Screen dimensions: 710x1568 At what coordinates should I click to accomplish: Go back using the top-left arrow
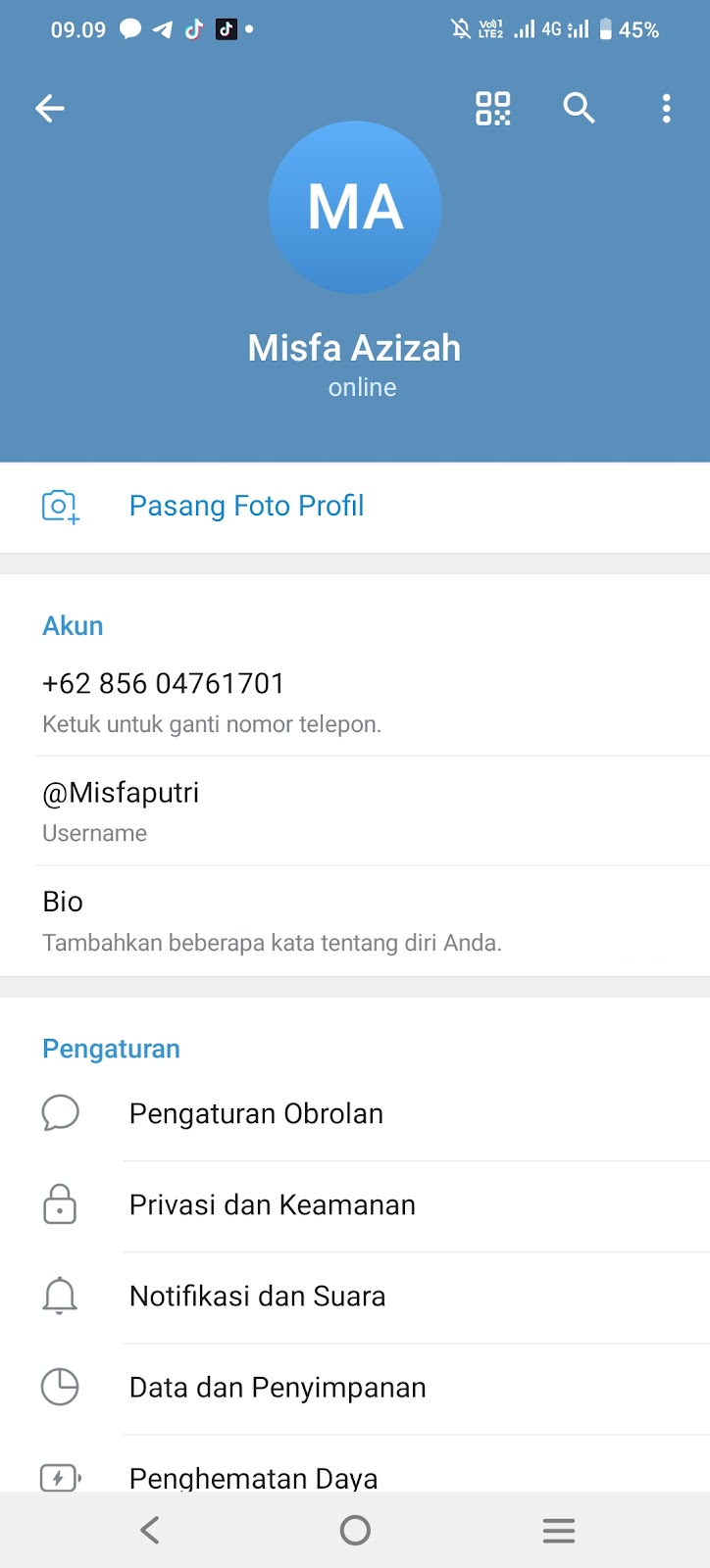click(50, 109)
